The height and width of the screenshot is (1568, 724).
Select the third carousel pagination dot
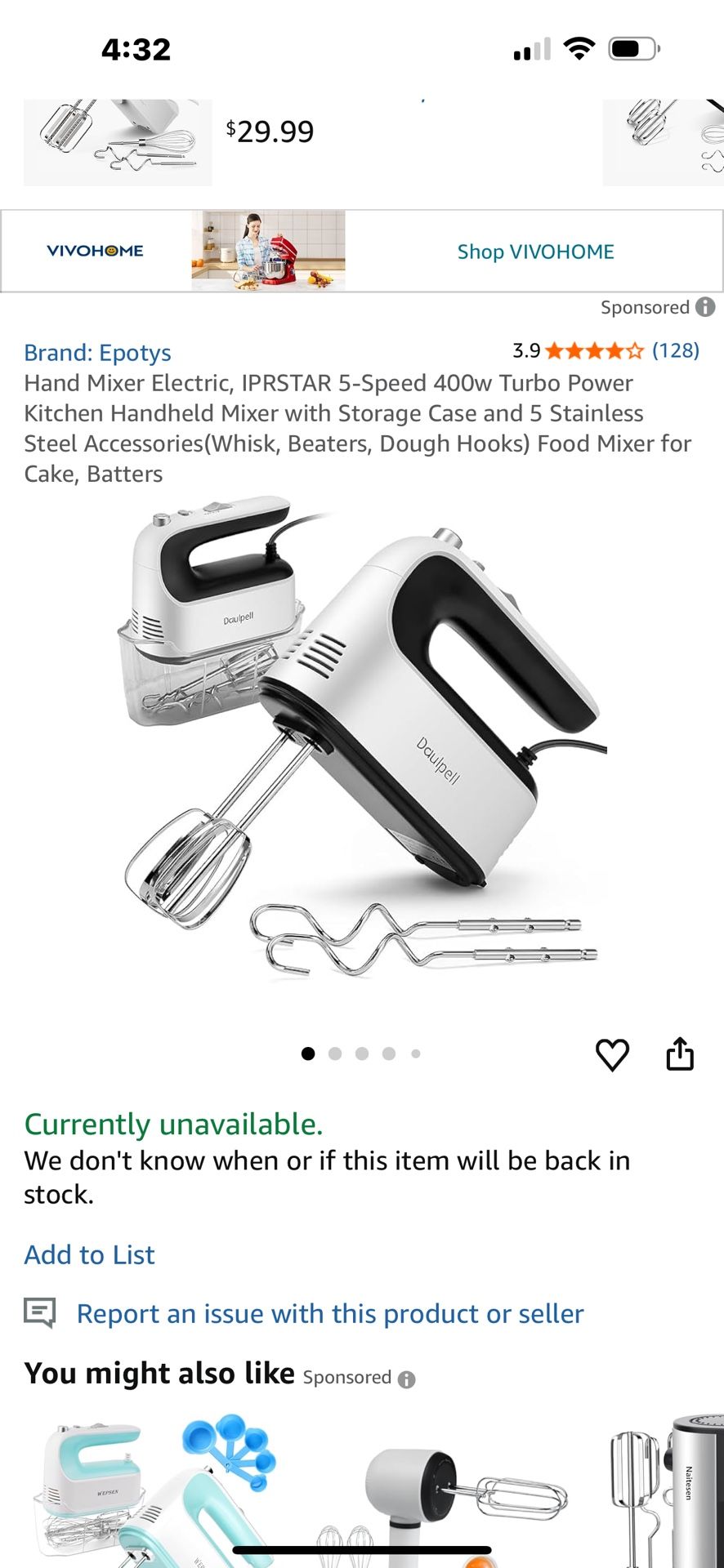[x=362, y=1053]
